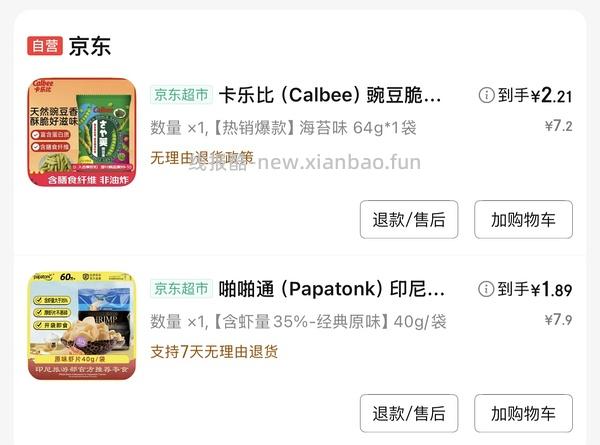This screenshot has width=600, height=445.
Task: Tap 加购物车 for Papatonk shrimp chips
Action: 523,413
